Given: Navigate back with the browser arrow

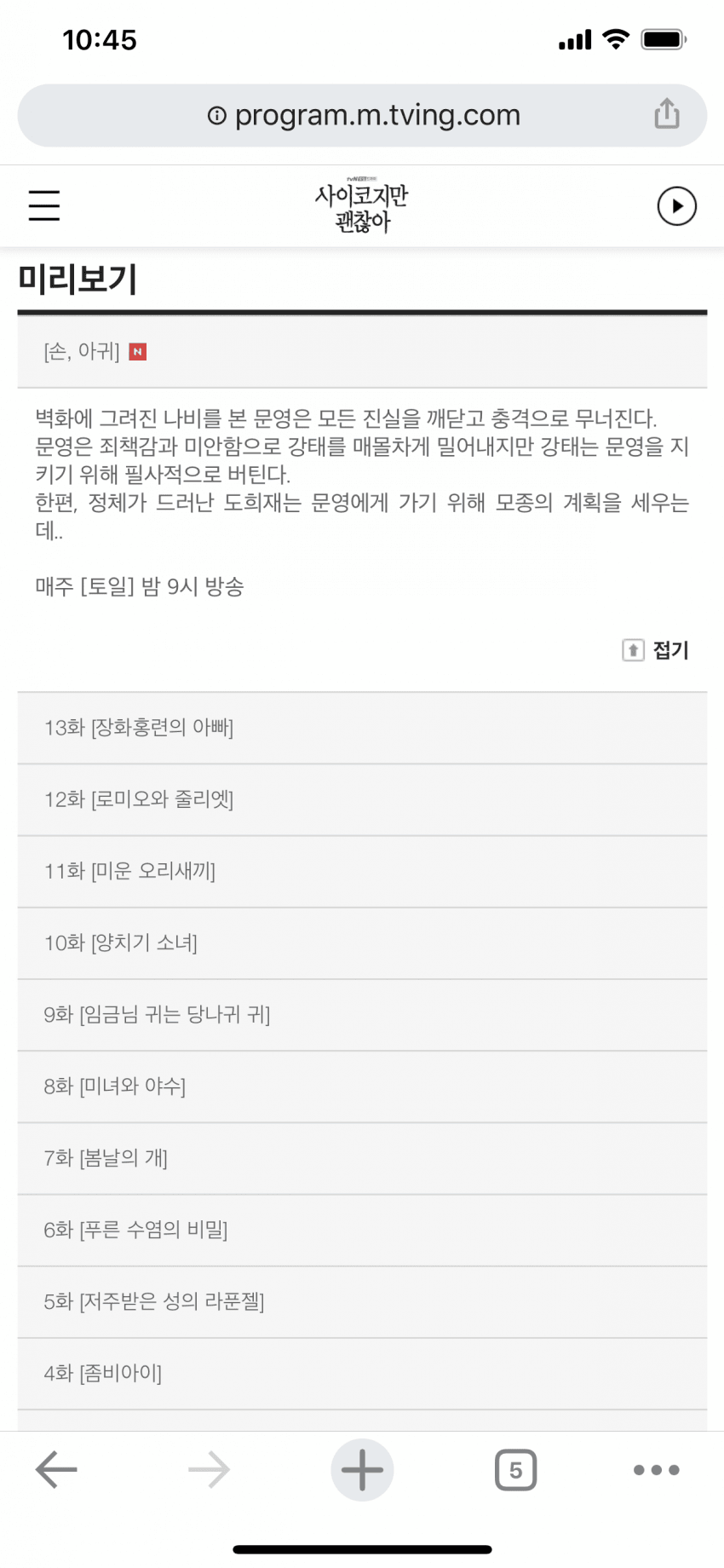Looking at the screenshot, I should [x=55, y=1469].
